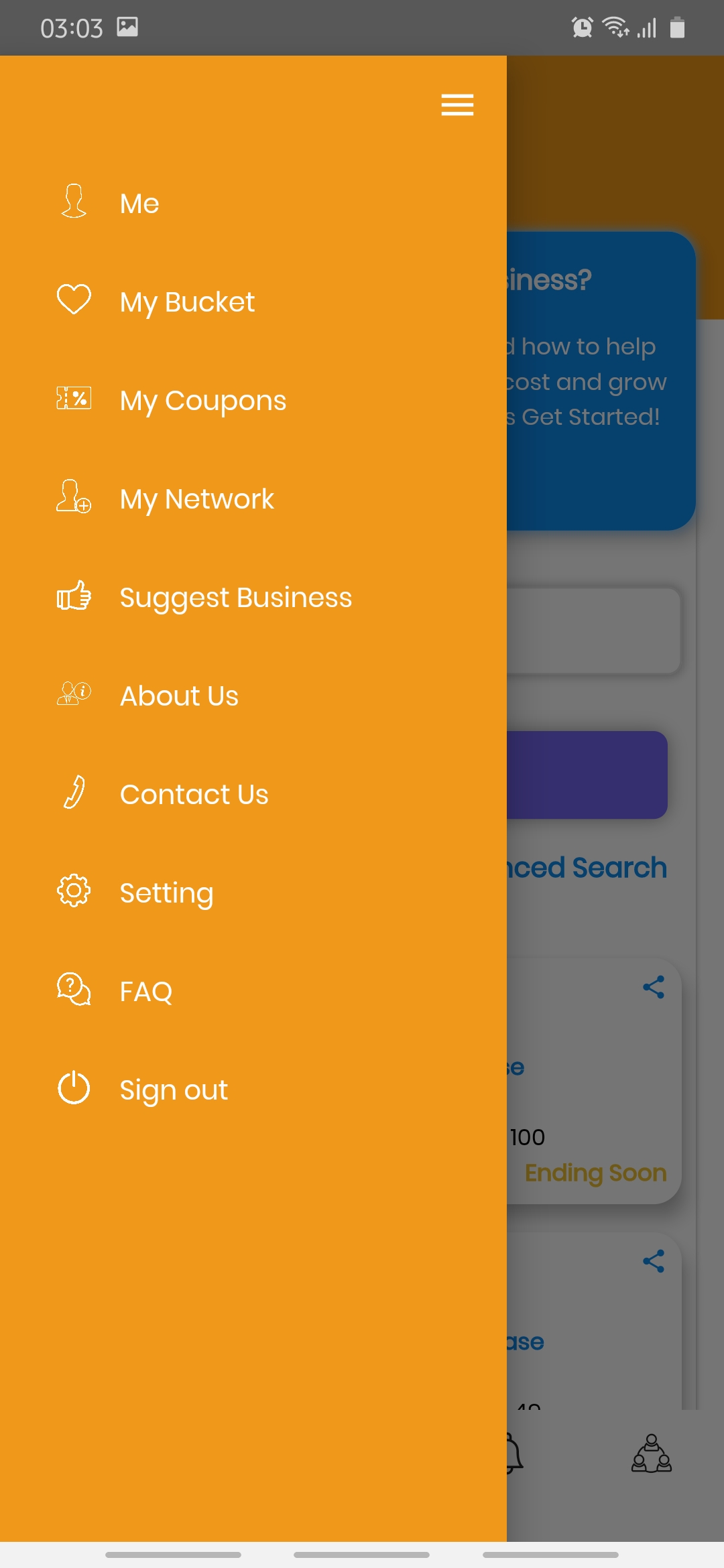Open My Bucket
The width and height of the screenshot is (724, 1568).
click(253, 302)
